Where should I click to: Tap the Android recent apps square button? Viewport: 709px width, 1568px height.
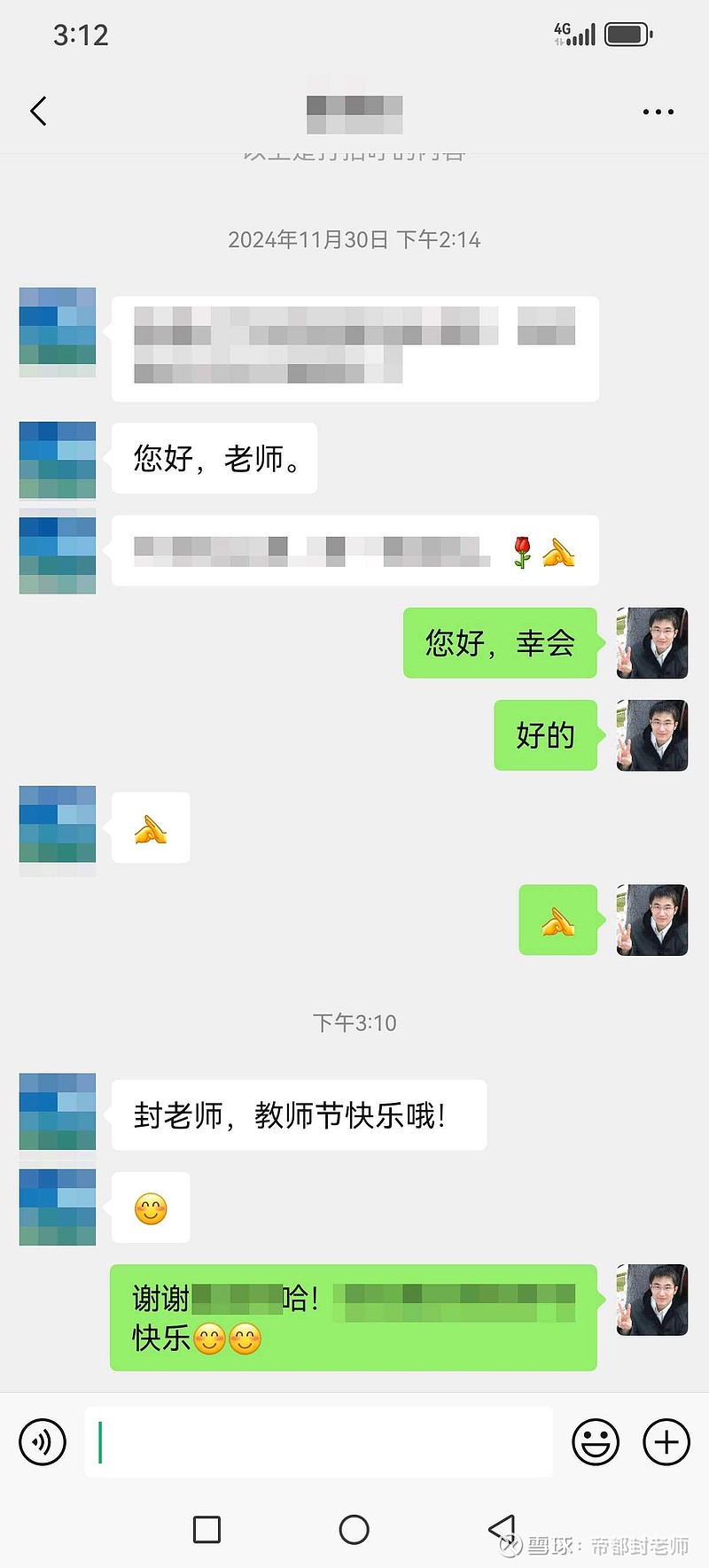coord(206,1530)
